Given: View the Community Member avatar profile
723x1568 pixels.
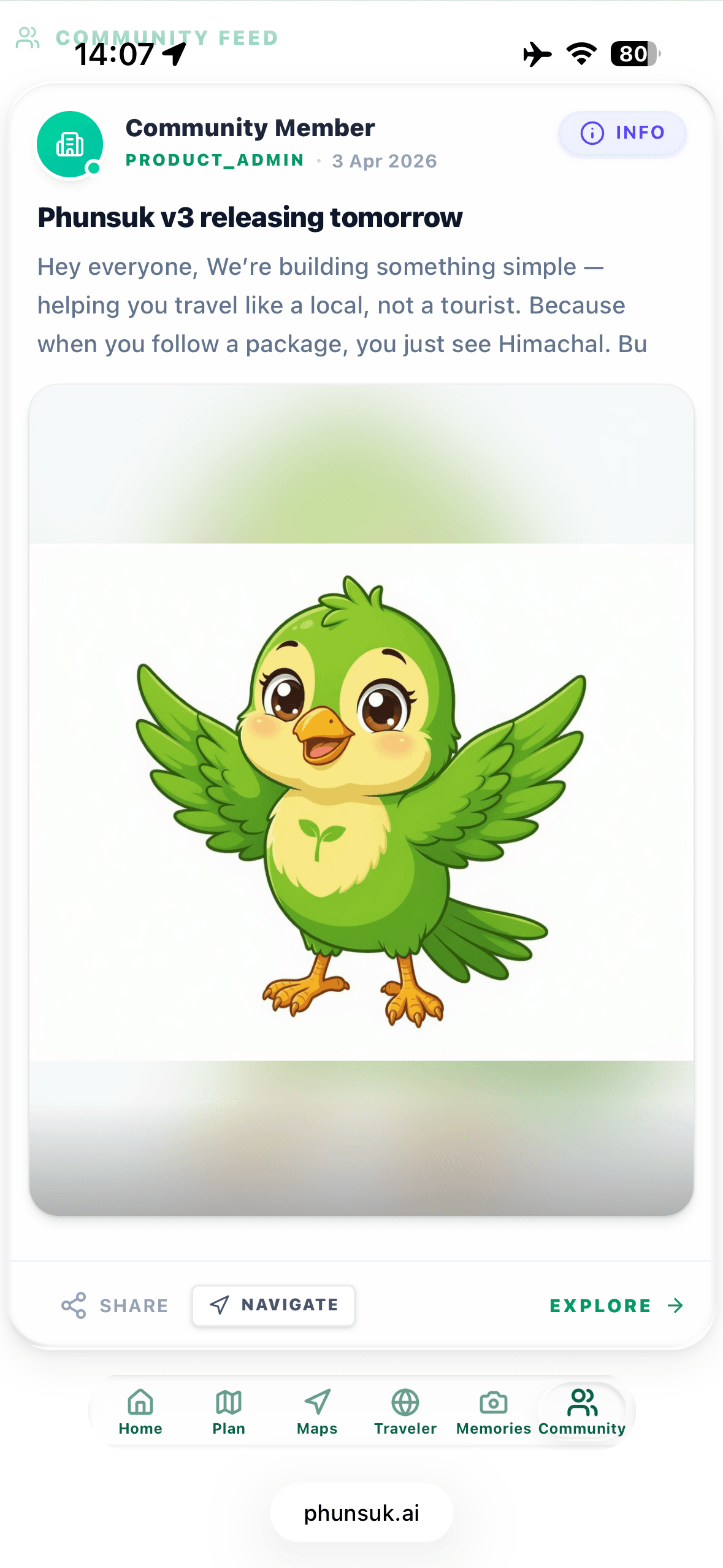Looking at the screenshot, I should [69, 145].
